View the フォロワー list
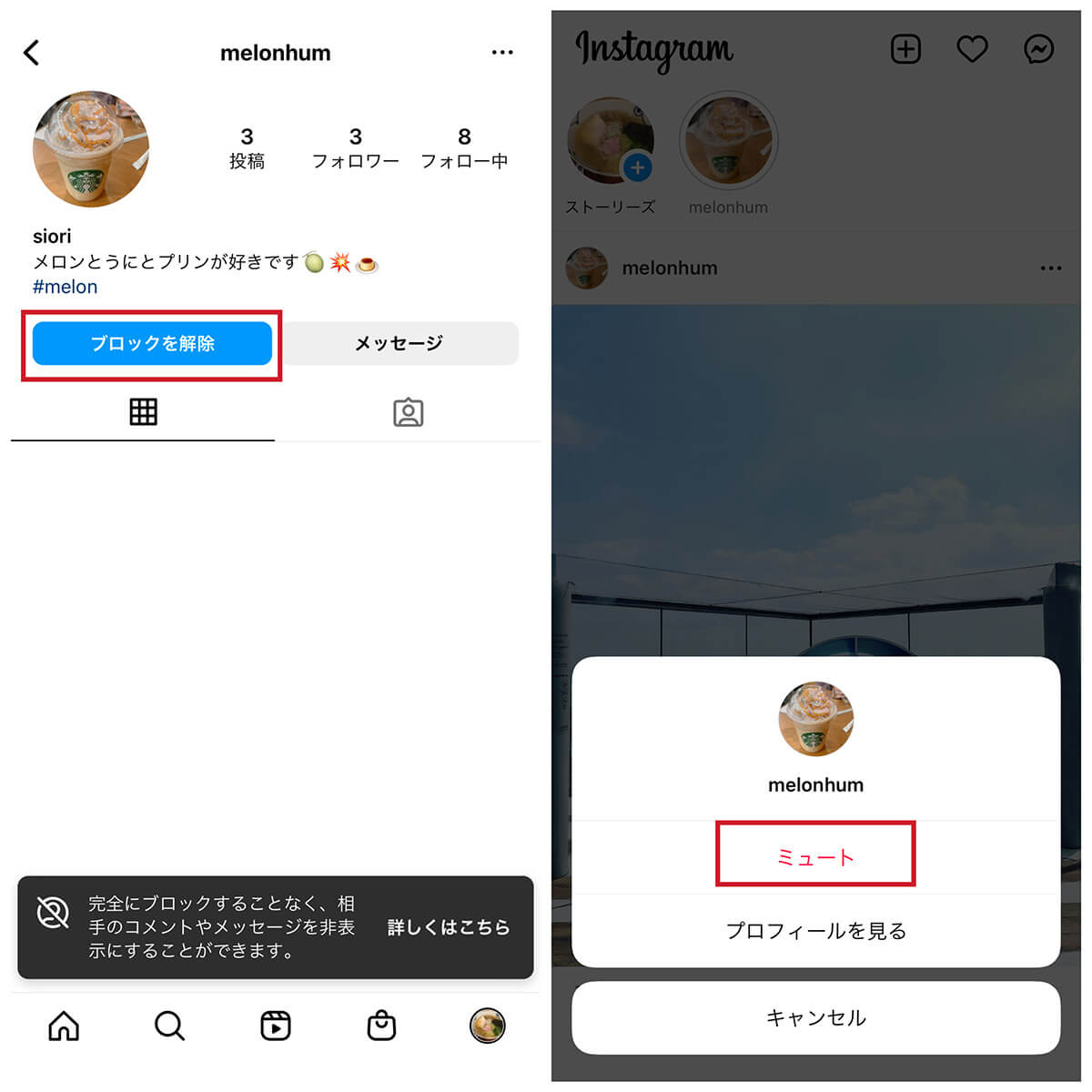Image resolution: width=1092 pixels, height=1092 pixels. click(355, 148)
